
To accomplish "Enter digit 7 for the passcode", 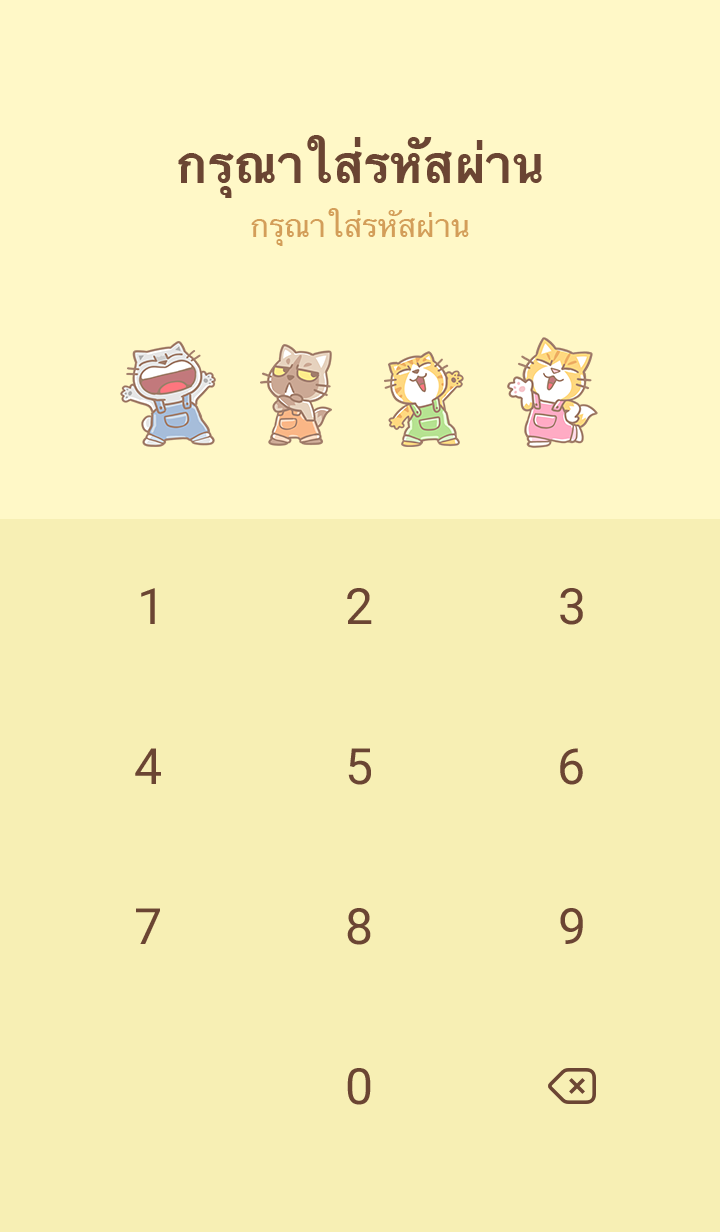I will tap(148, 927).
